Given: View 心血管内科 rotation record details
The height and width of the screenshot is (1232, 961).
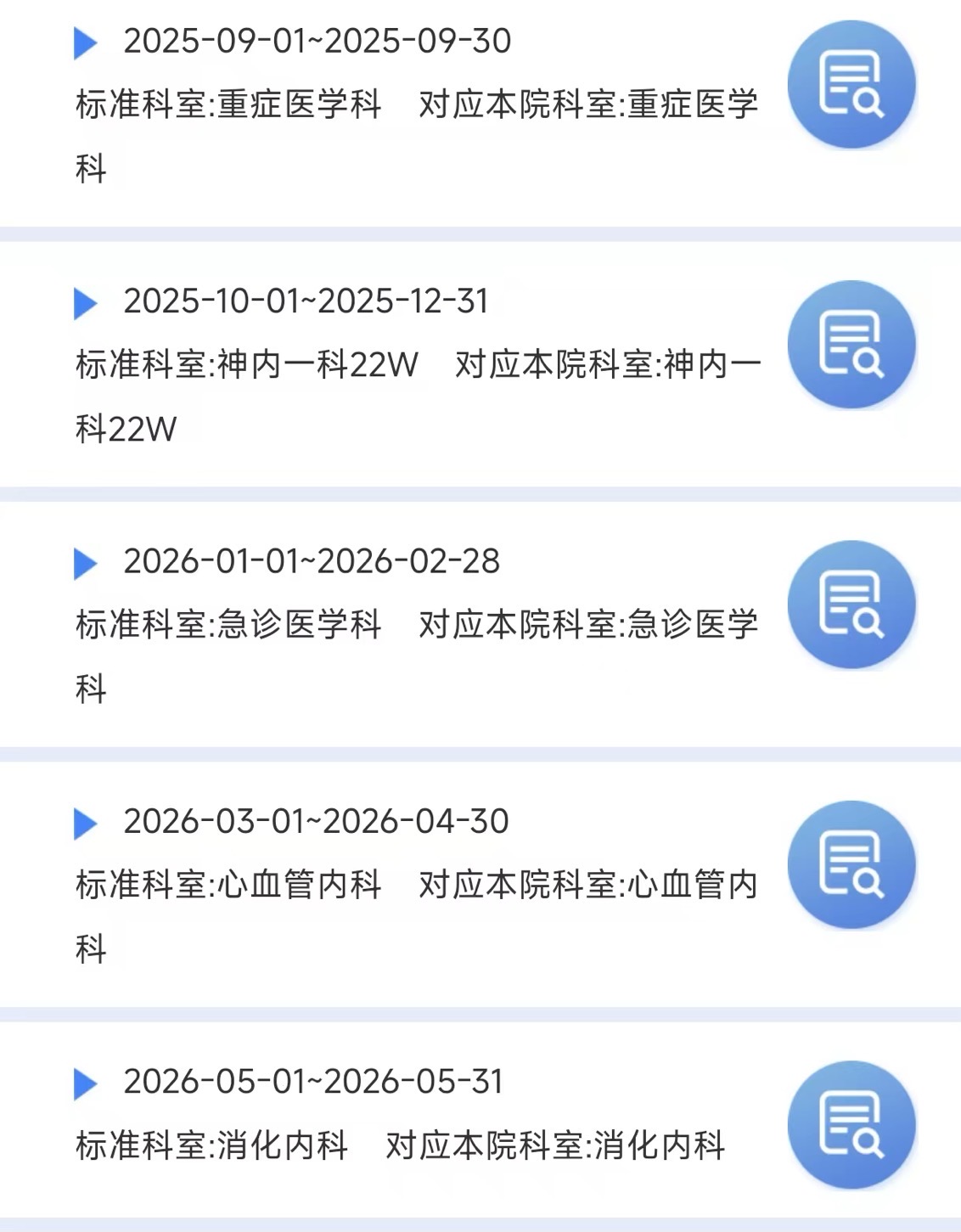Looking at the screenshot, I should coord(851,864).
